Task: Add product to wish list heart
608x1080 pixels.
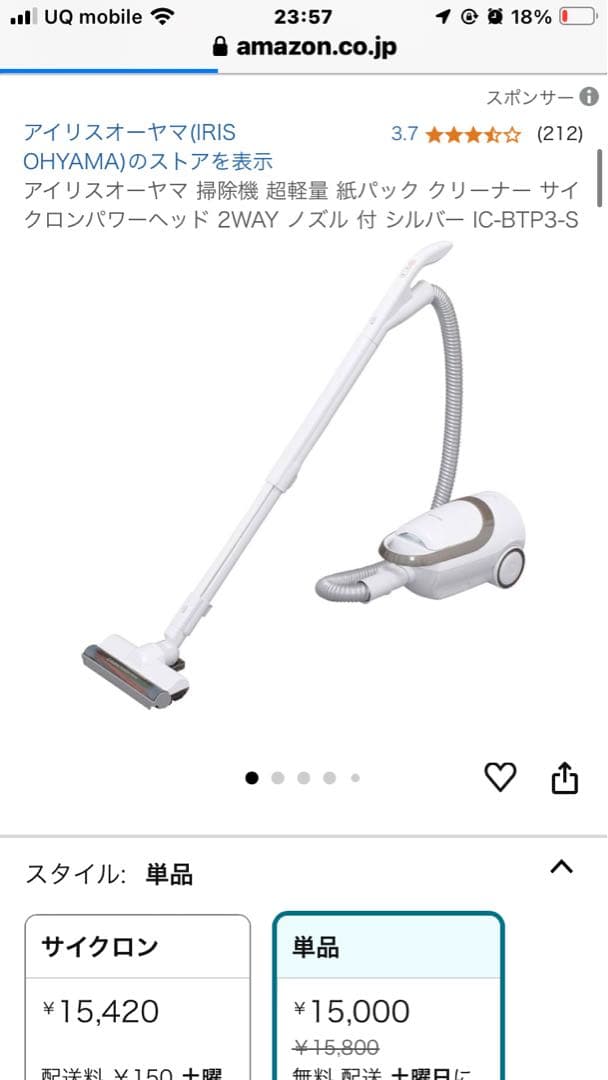Action: click(x=500, y=777)
